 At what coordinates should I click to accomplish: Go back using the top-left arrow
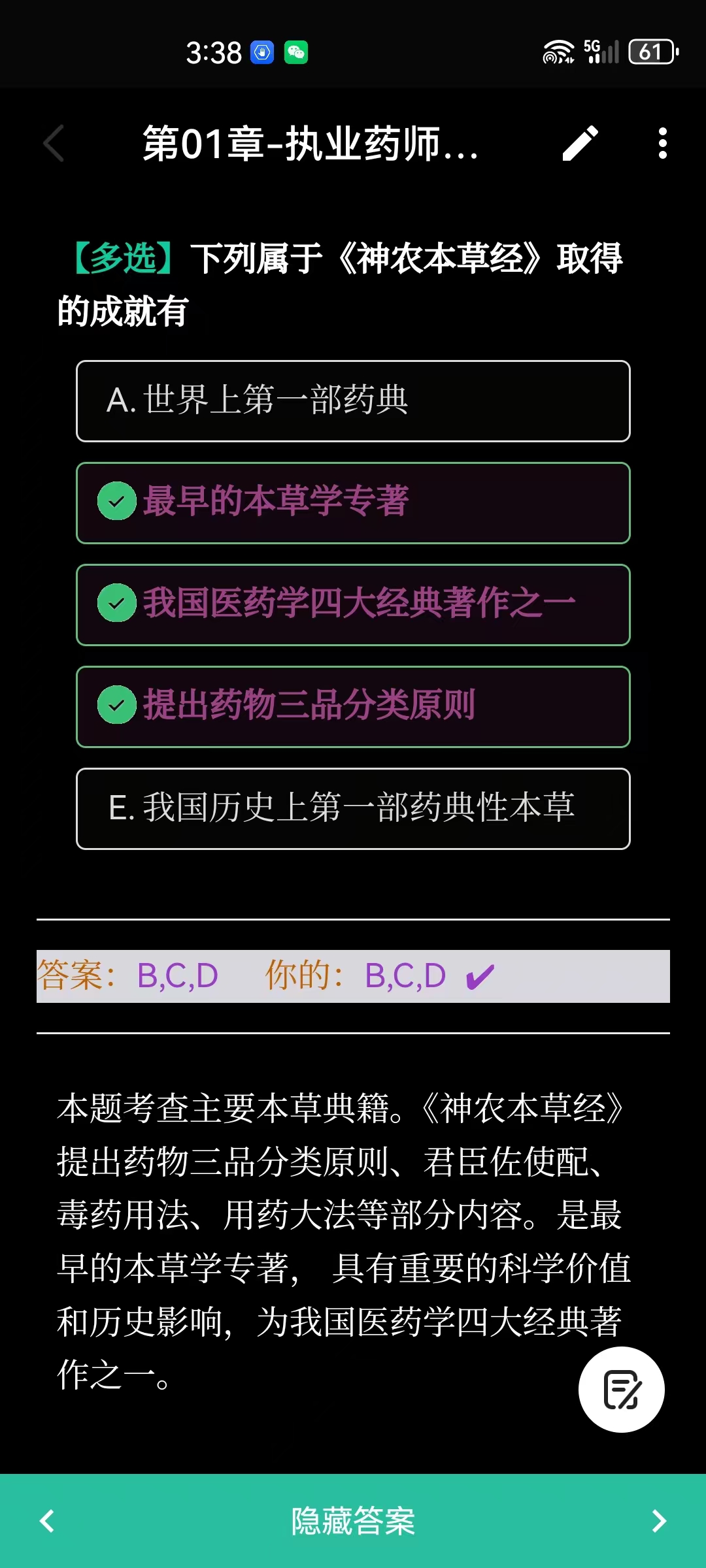[54, 143]
